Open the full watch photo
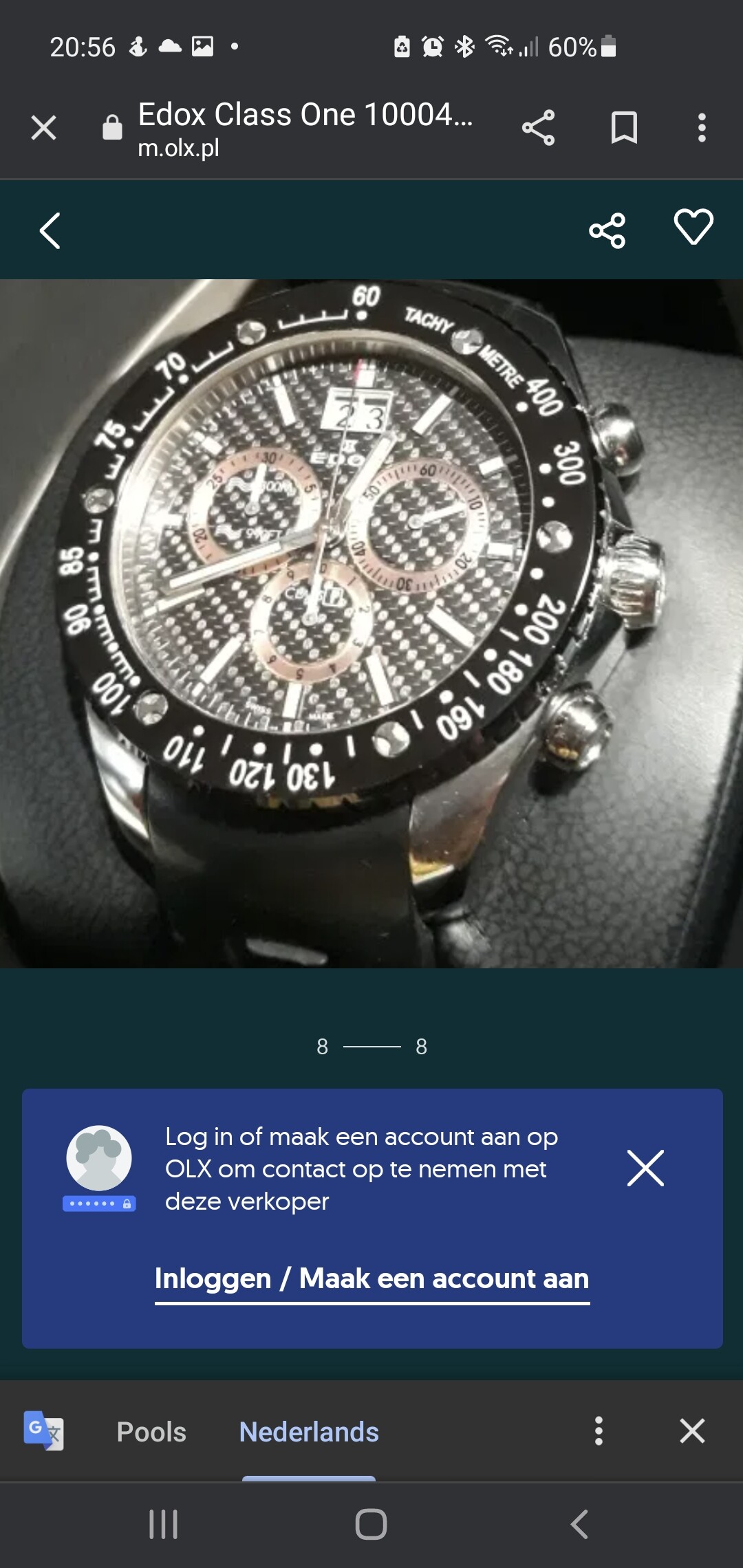The height and width of the screenshot is (1568, 743). click(371, 624)
